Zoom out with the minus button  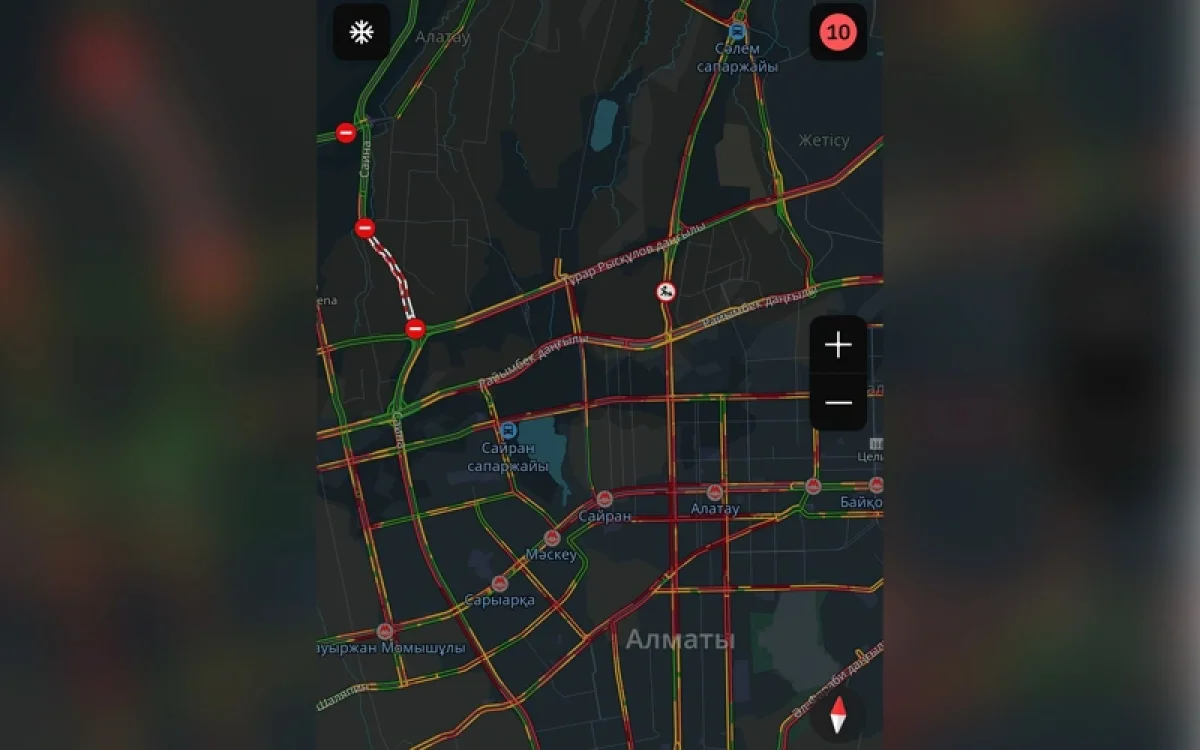[838, 403]
